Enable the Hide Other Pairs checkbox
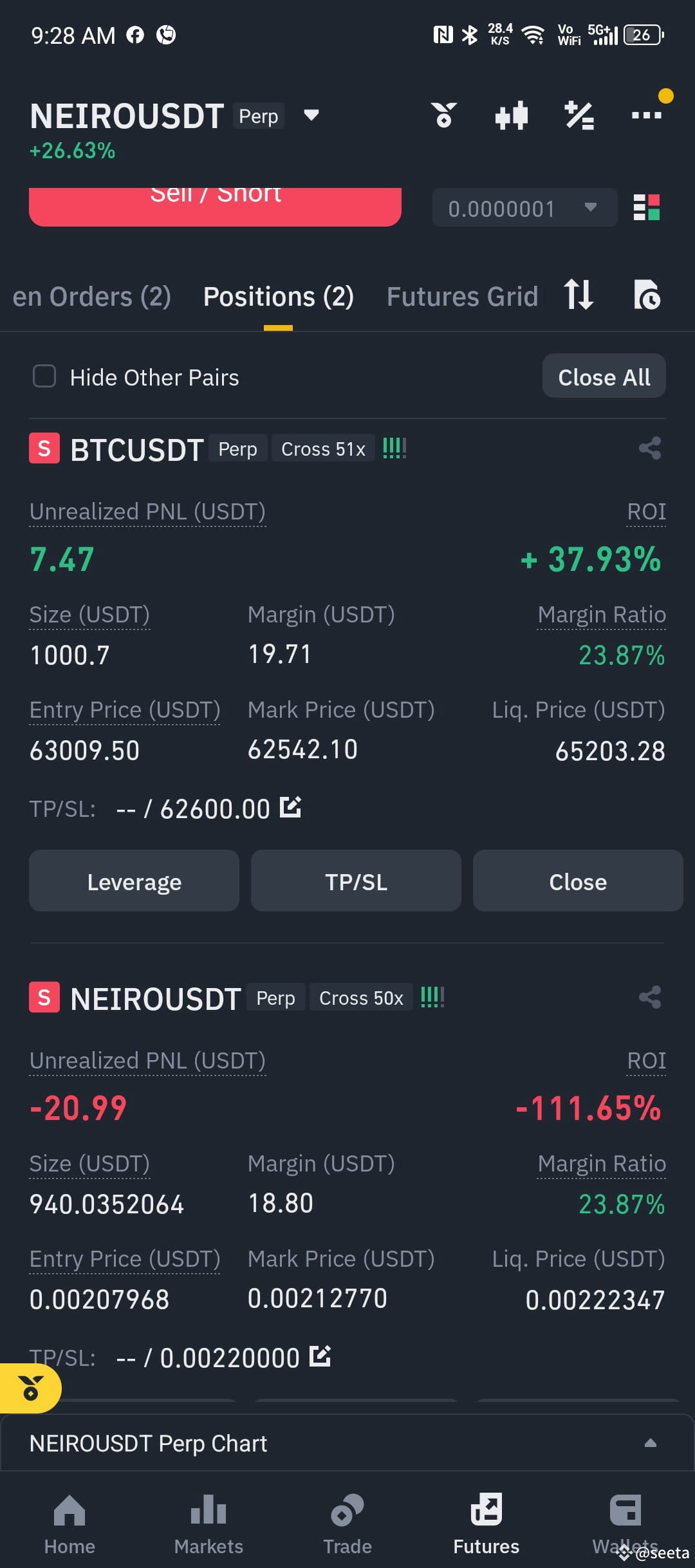Image resolution: width=695 pixels, height=1568 pixels. coord(44,377)
